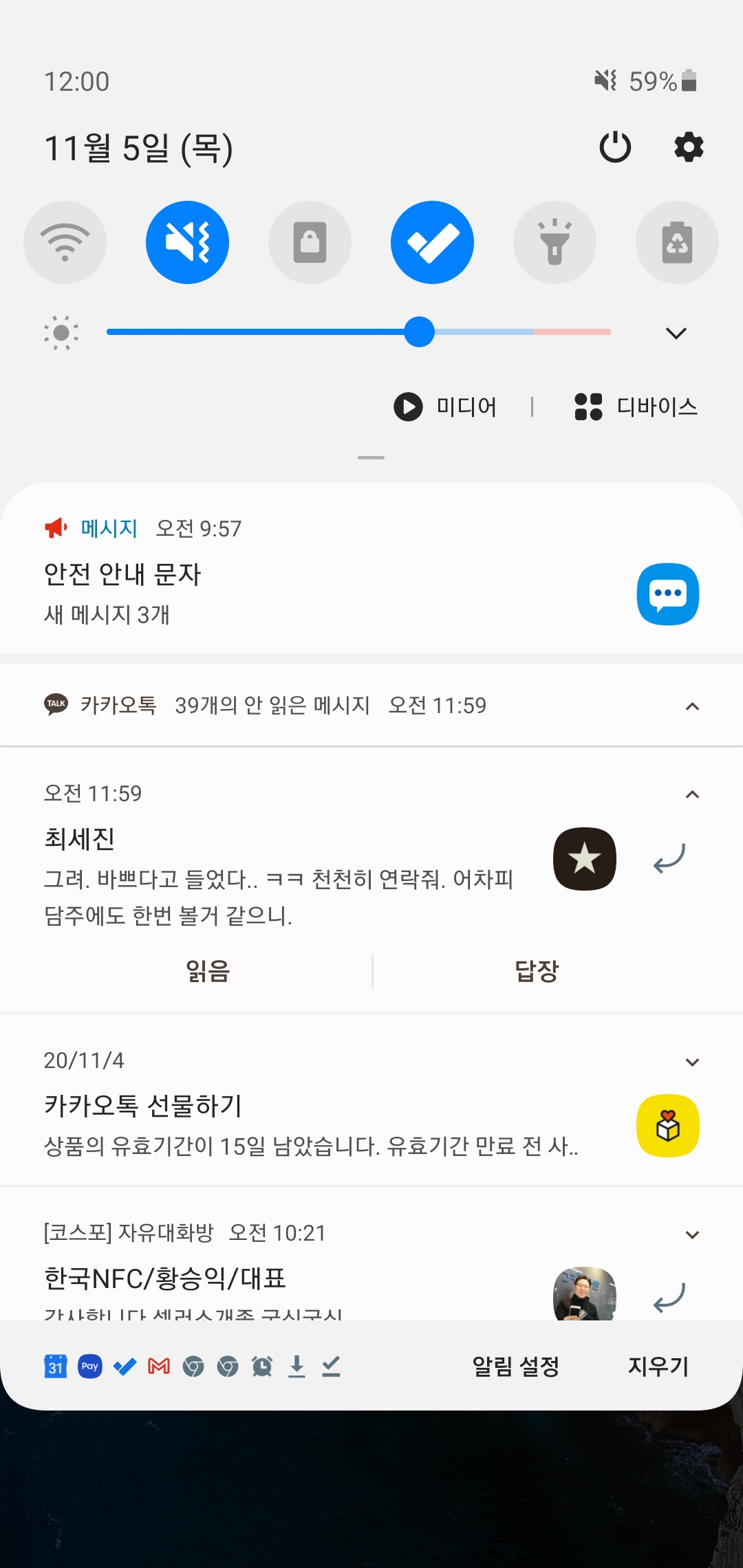
Task: Tap 답장 to reply to 최세진
Action: (537, 971)
